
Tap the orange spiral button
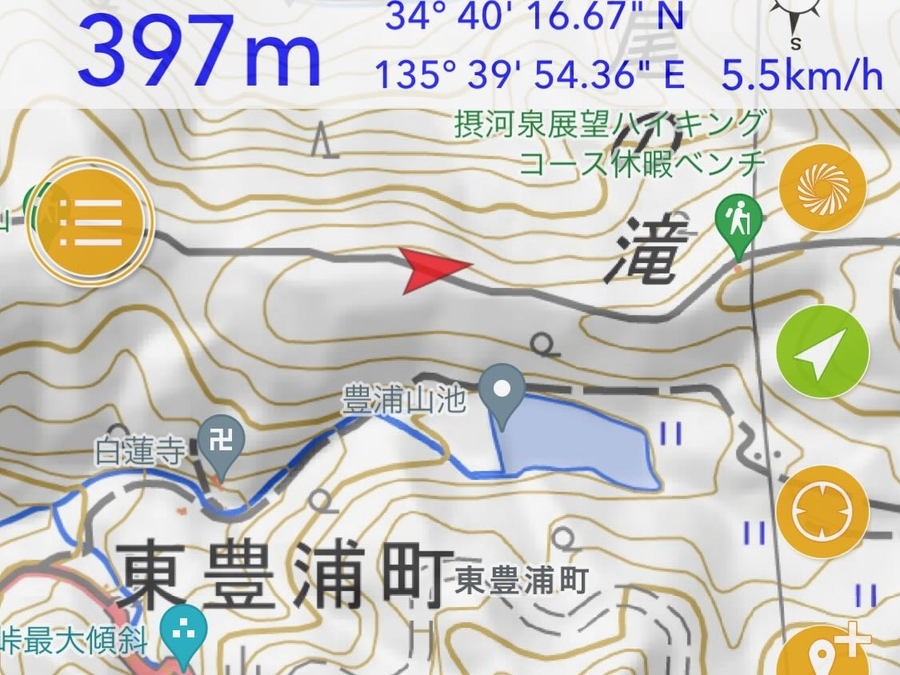822,186
